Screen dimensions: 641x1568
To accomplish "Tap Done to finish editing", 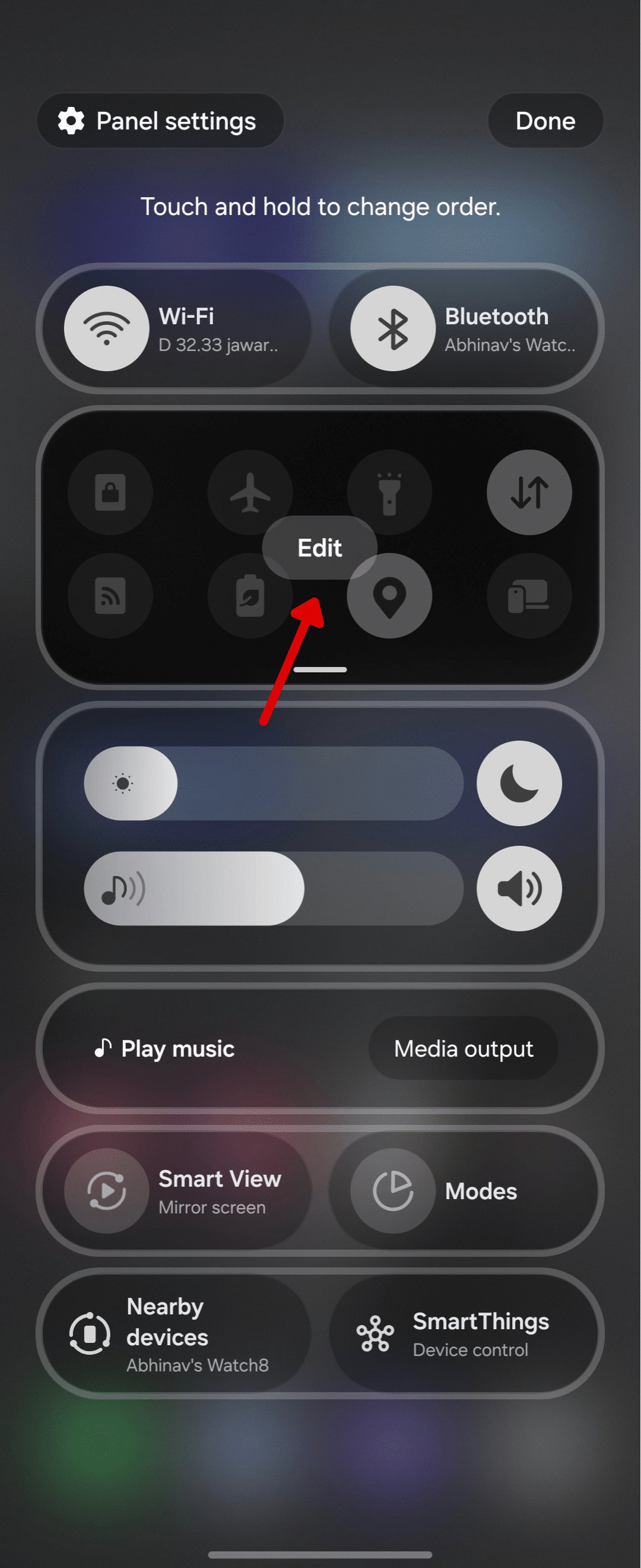I will point(545,121).
